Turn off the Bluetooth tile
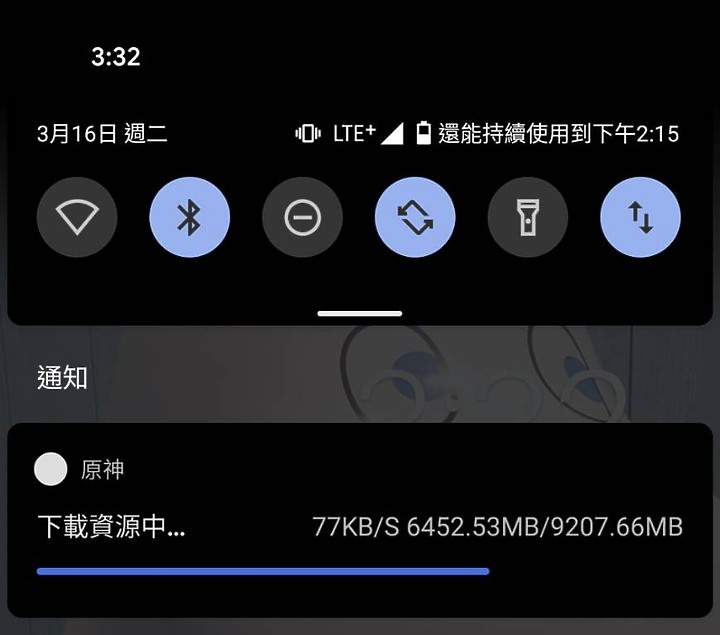The width and height of the screenshot is (720, 635). [x=190, y=217]
